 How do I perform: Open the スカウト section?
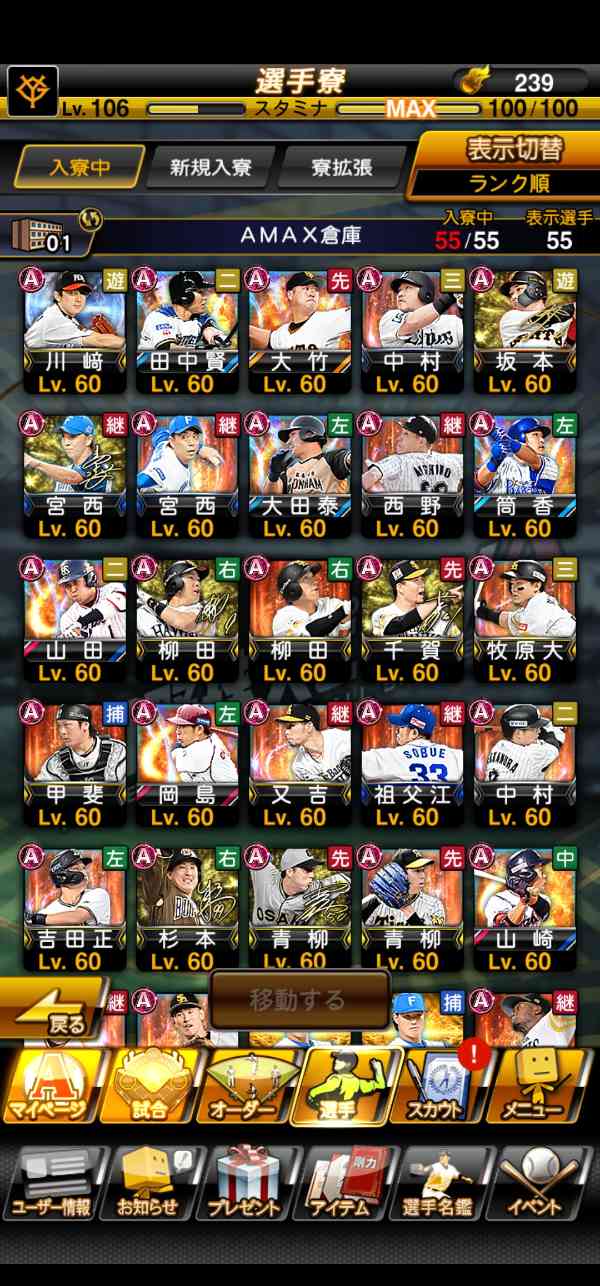click(436, 1085)
